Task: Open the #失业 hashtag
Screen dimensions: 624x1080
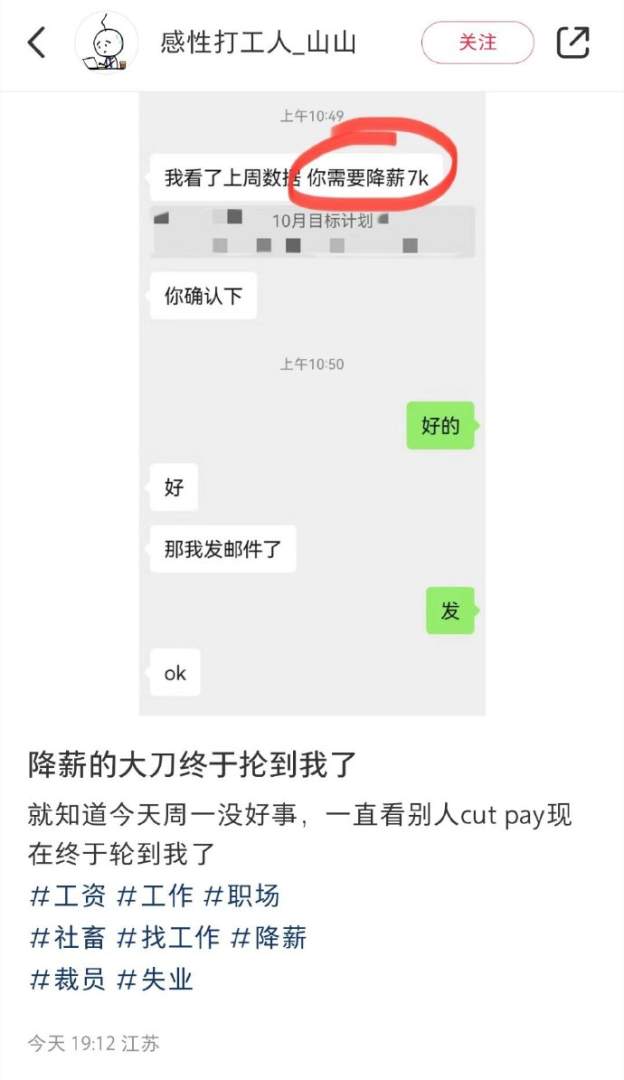Action: click(155, 980)
